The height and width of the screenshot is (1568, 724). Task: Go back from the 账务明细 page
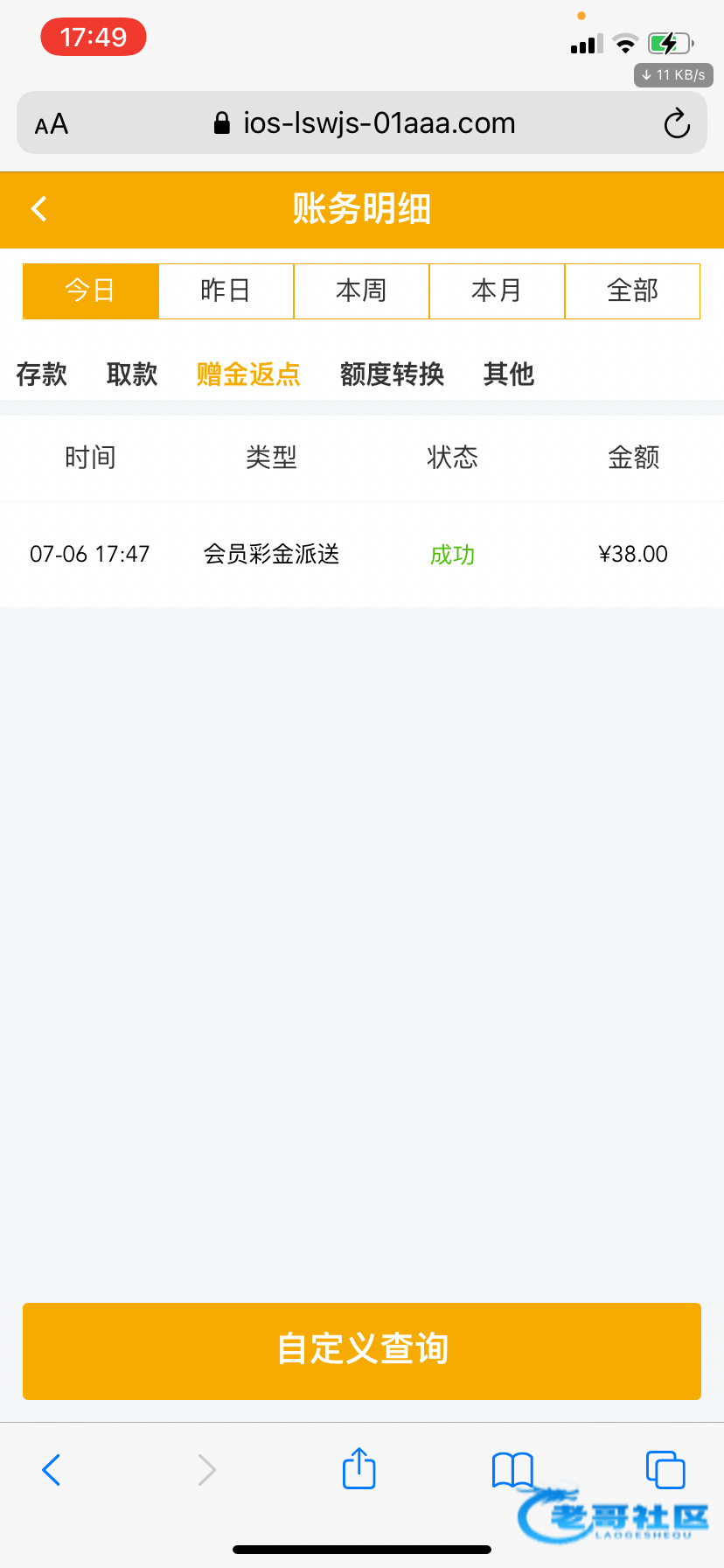(39, 209)
